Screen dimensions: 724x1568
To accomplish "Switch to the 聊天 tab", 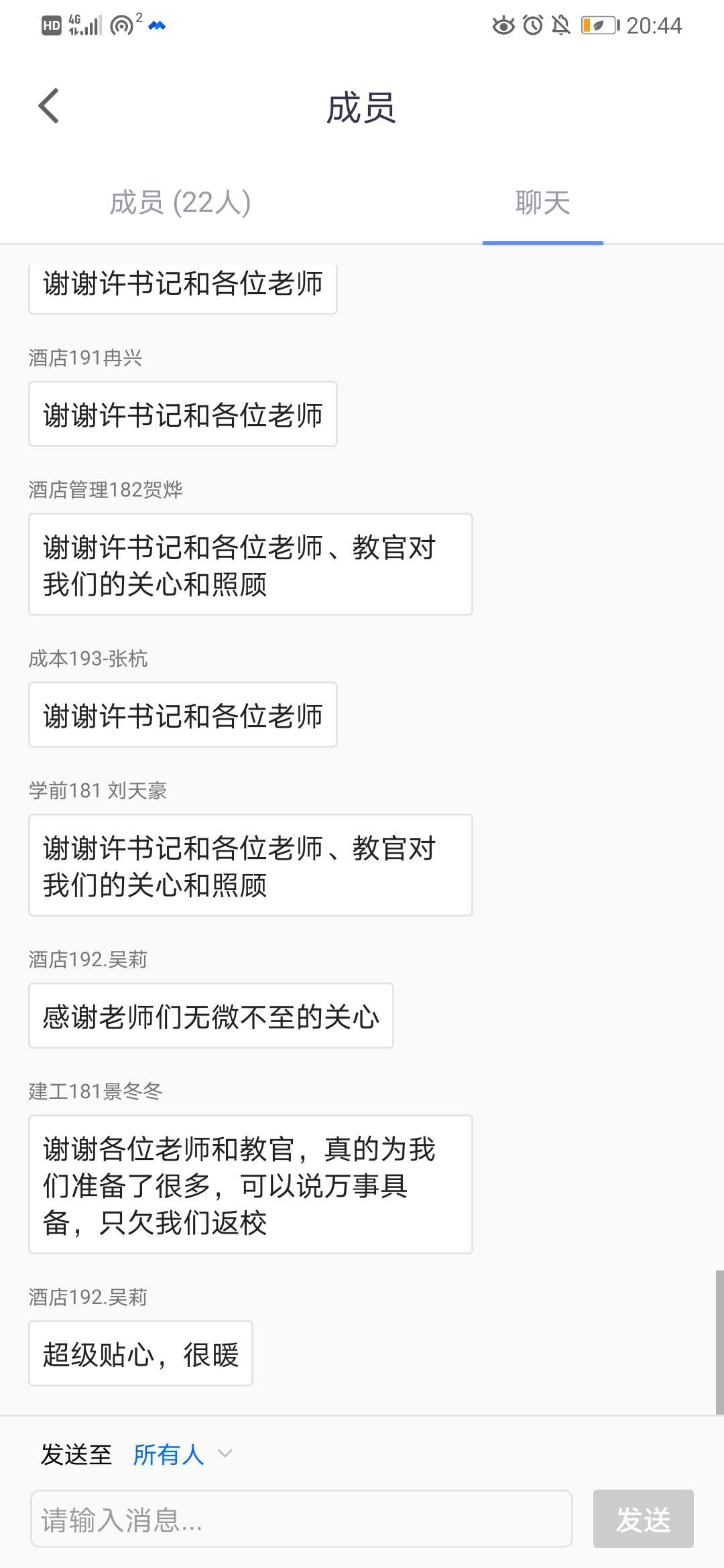I will [542, 204].
